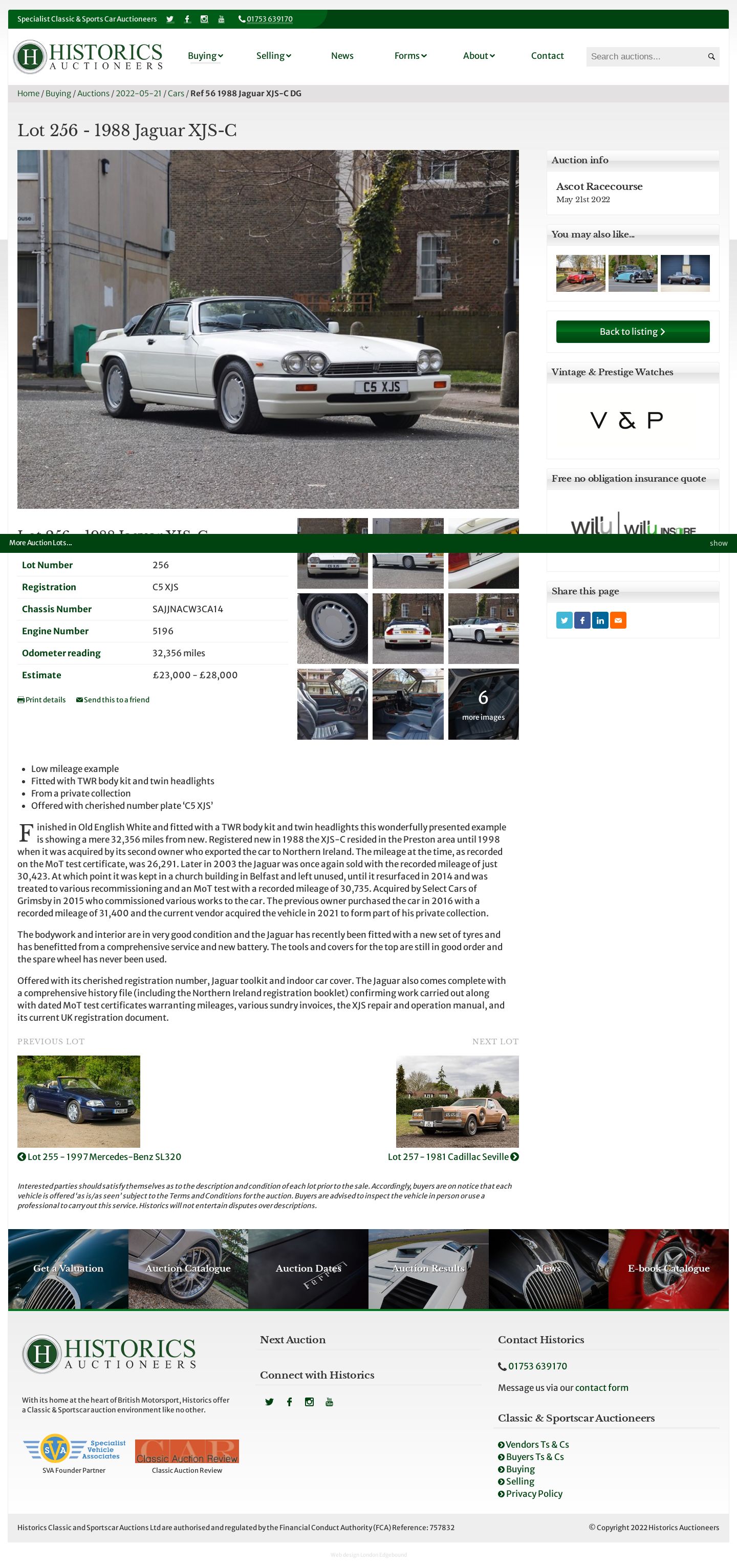
Task: Go back to listing
Action: 632,332
